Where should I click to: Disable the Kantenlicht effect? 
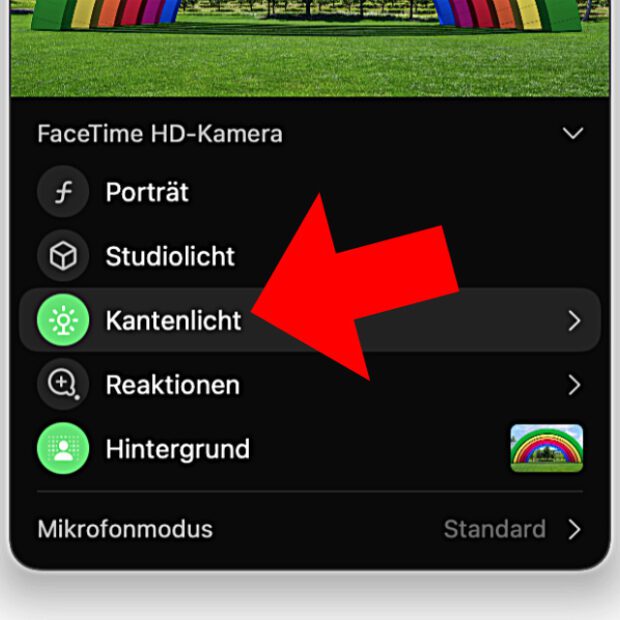click(63, 320)
